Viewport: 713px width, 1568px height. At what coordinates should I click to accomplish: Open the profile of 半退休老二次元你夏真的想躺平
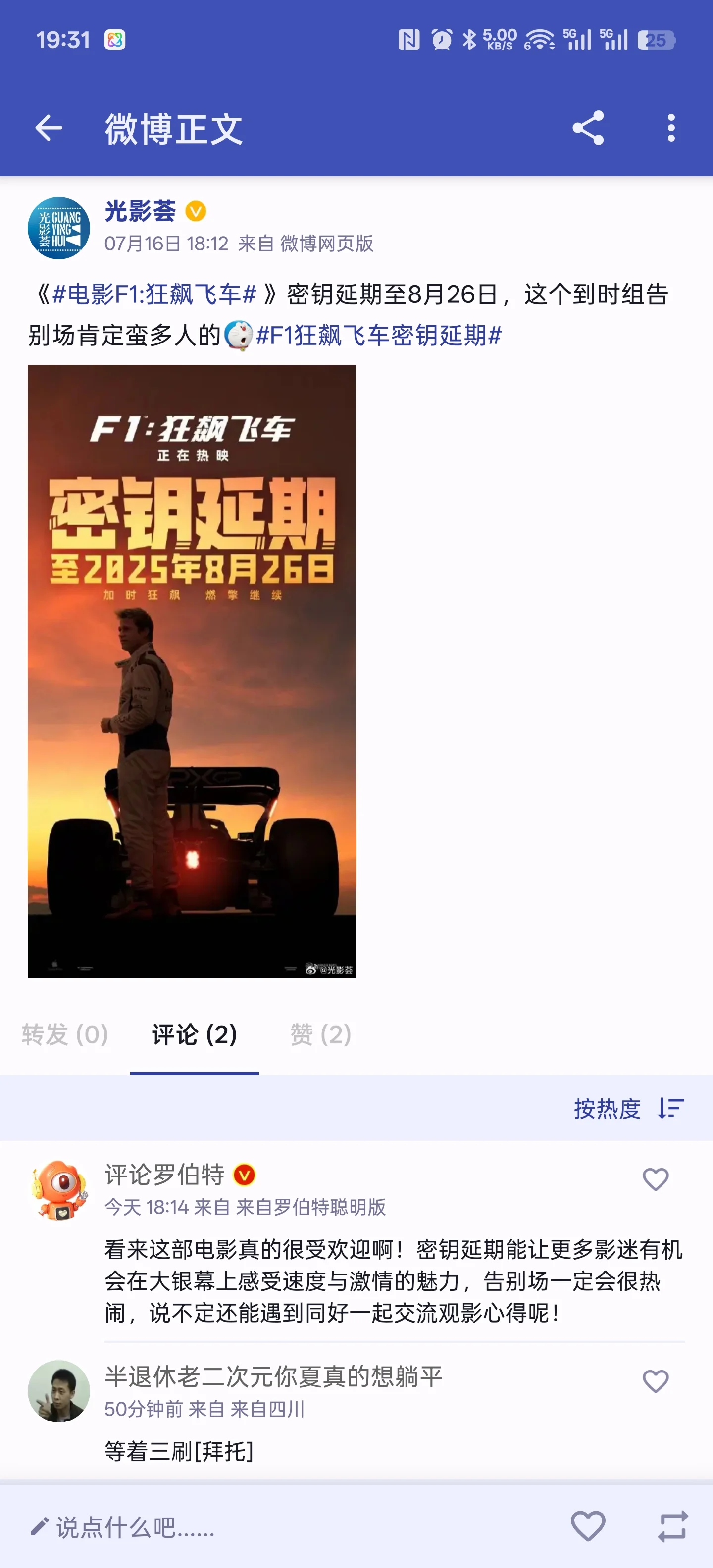(x=59, y=1391)
